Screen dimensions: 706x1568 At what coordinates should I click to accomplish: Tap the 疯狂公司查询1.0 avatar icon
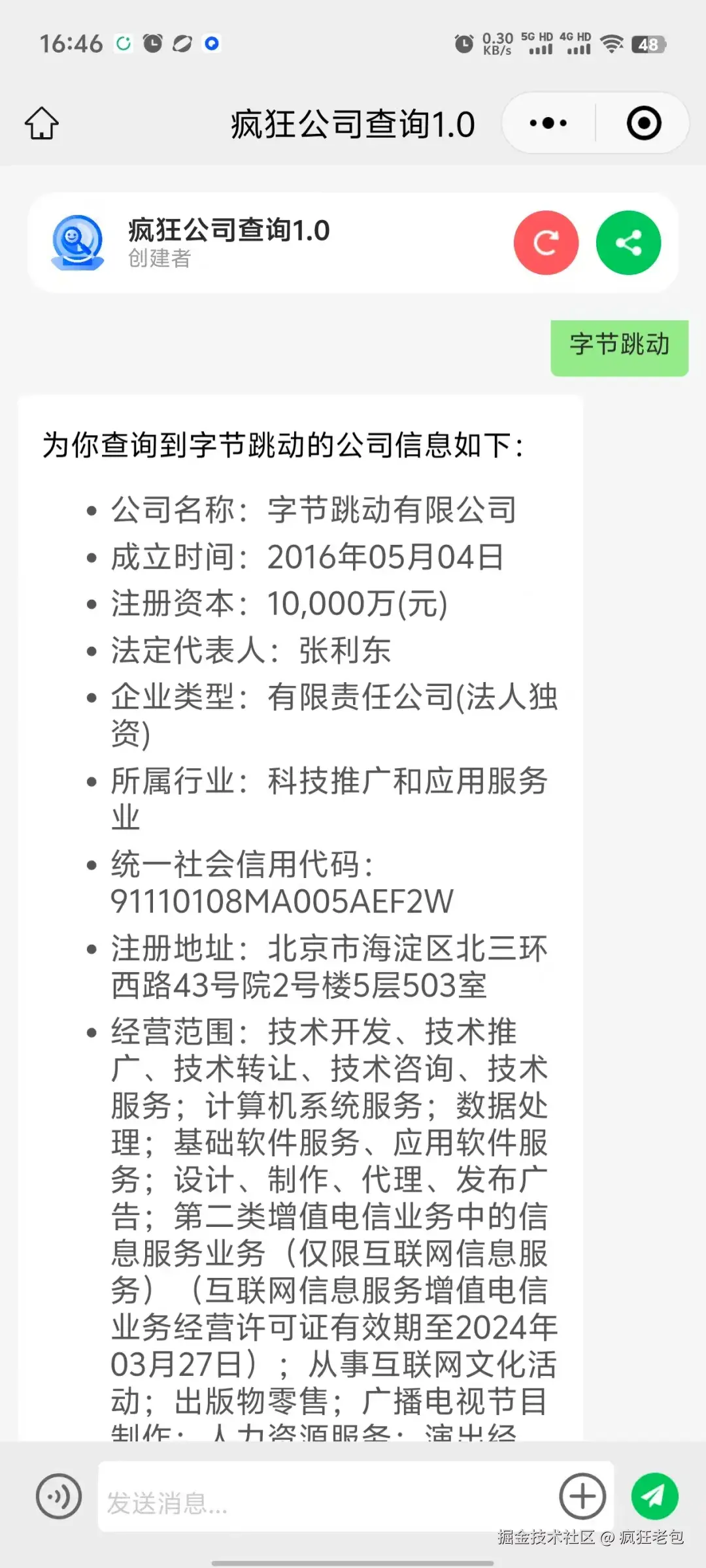78,242
